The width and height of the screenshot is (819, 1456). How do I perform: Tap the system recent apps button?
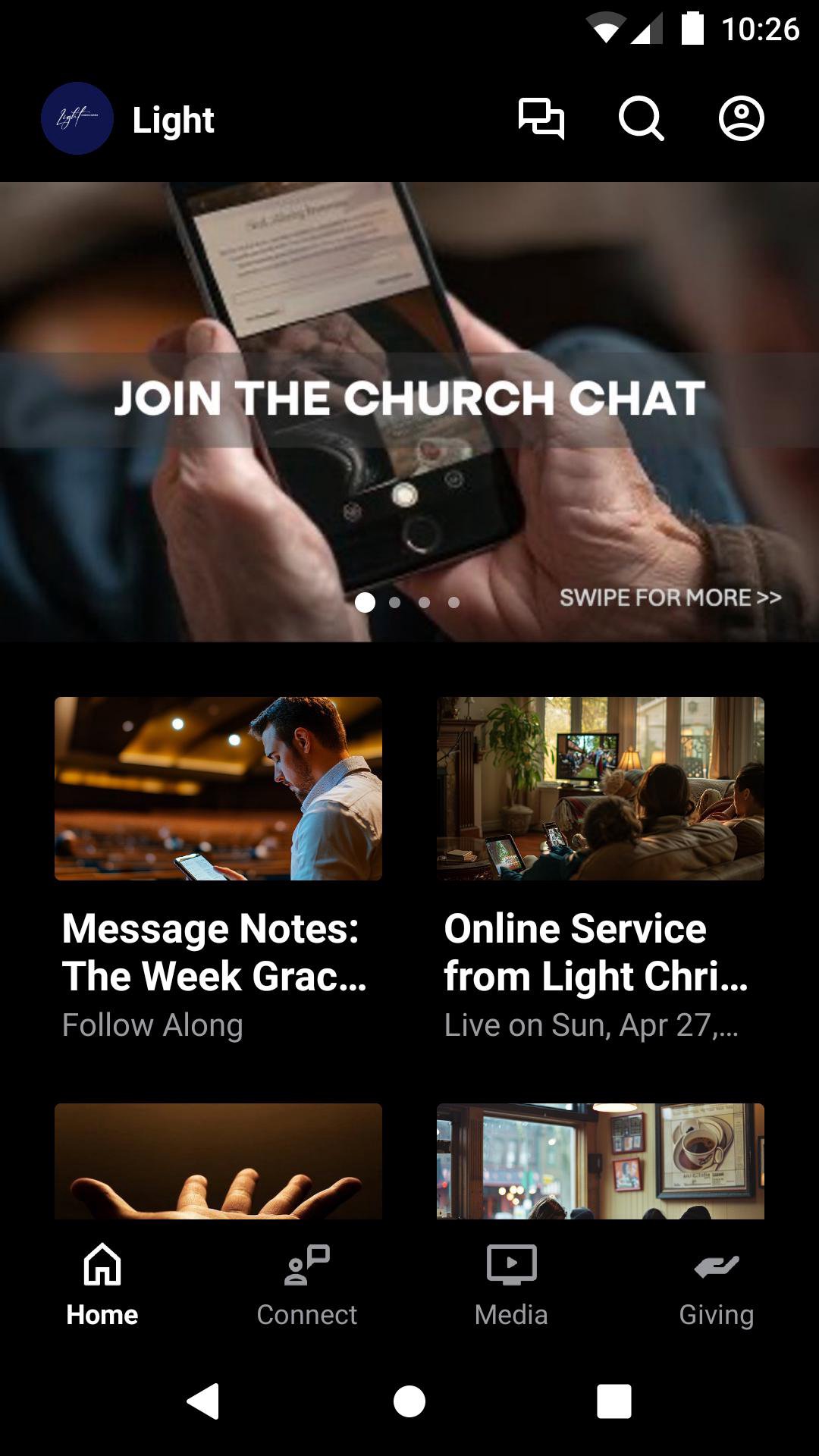[613, 1401]
